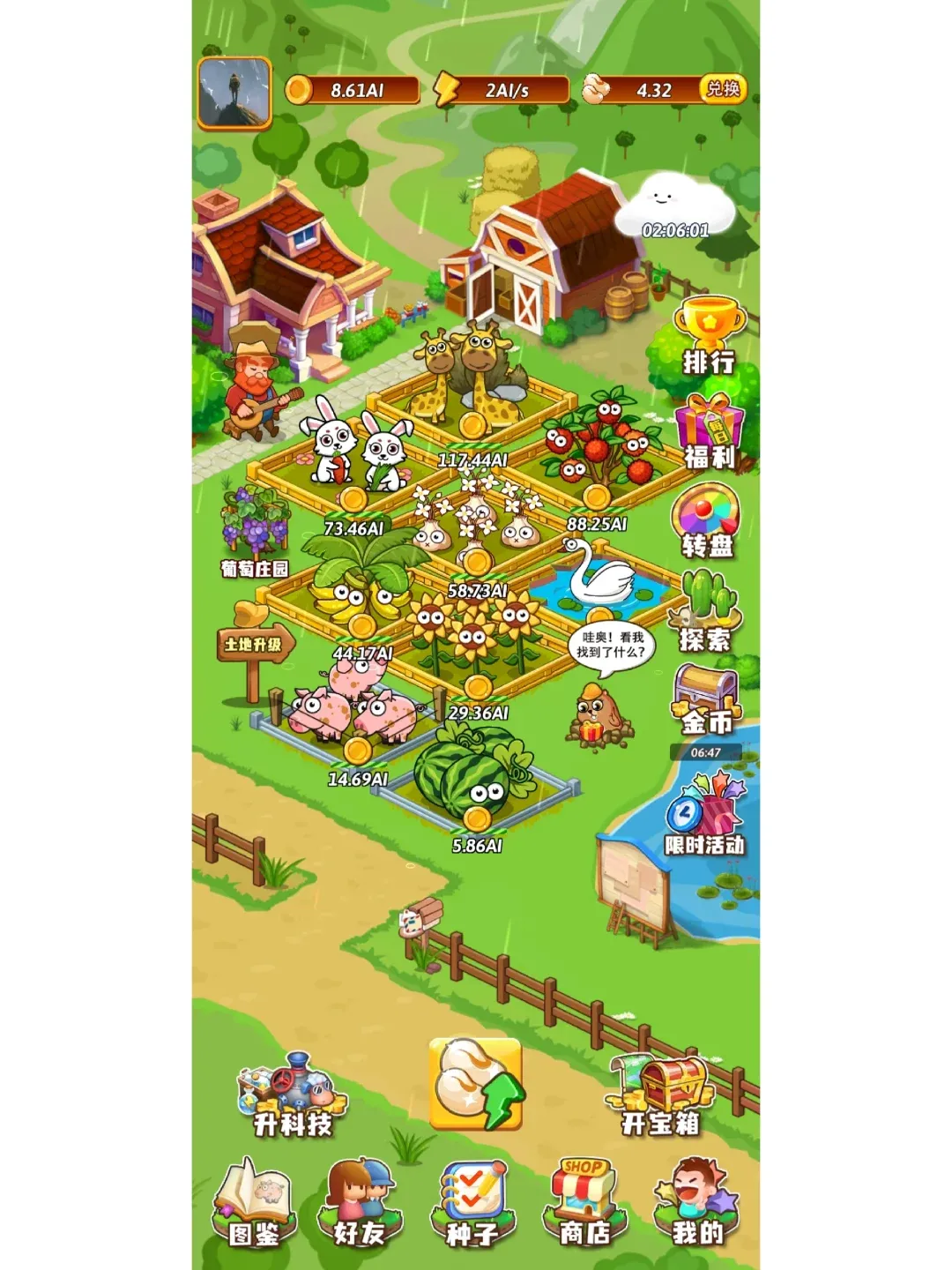The width and height of the screenshot is (952, 1270).
Task: Spin the 转盘 lucky wheel
Action: pos(706,522)
